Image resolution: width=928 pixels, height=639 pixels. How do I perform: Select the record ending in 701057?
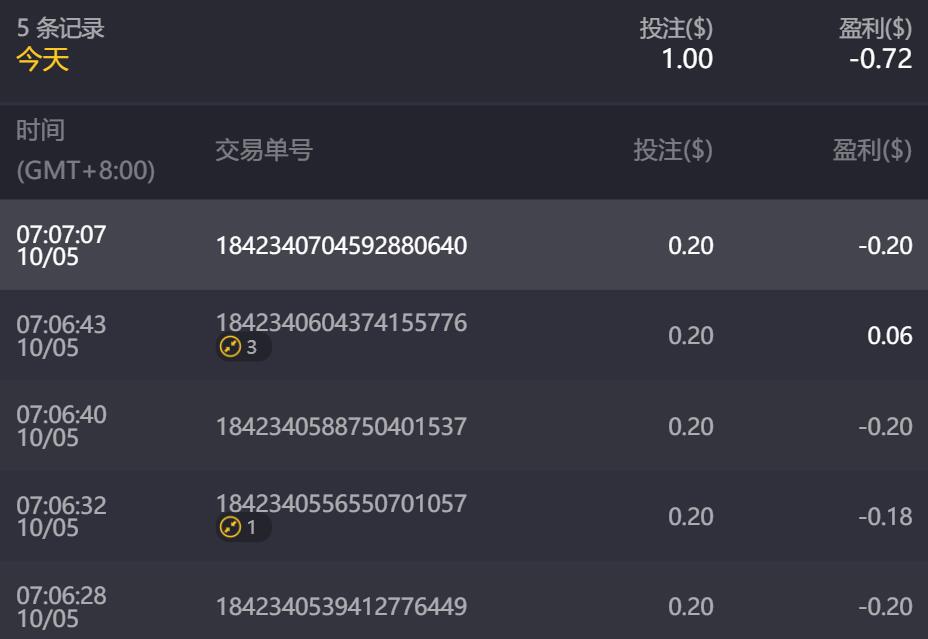tap(341, 504)
